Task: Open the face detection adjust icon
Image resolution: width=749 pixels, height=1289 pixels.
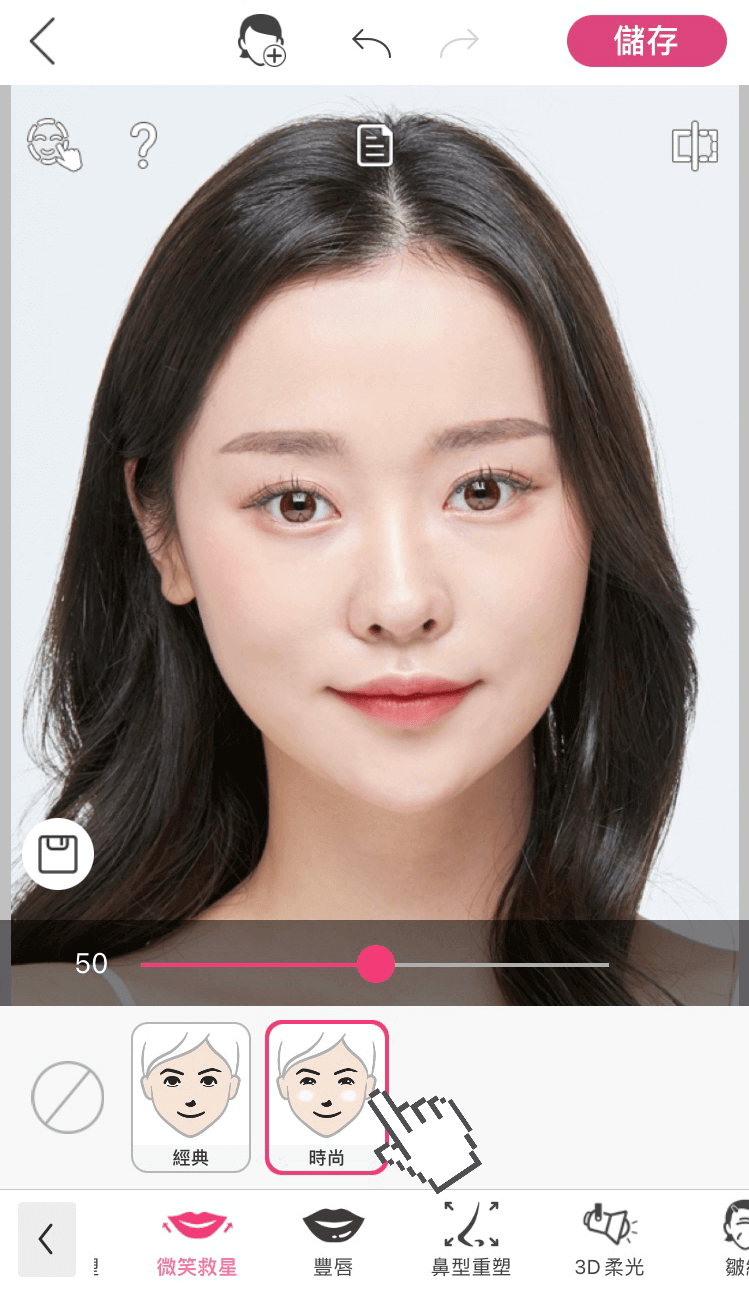Action: [54, 145]
